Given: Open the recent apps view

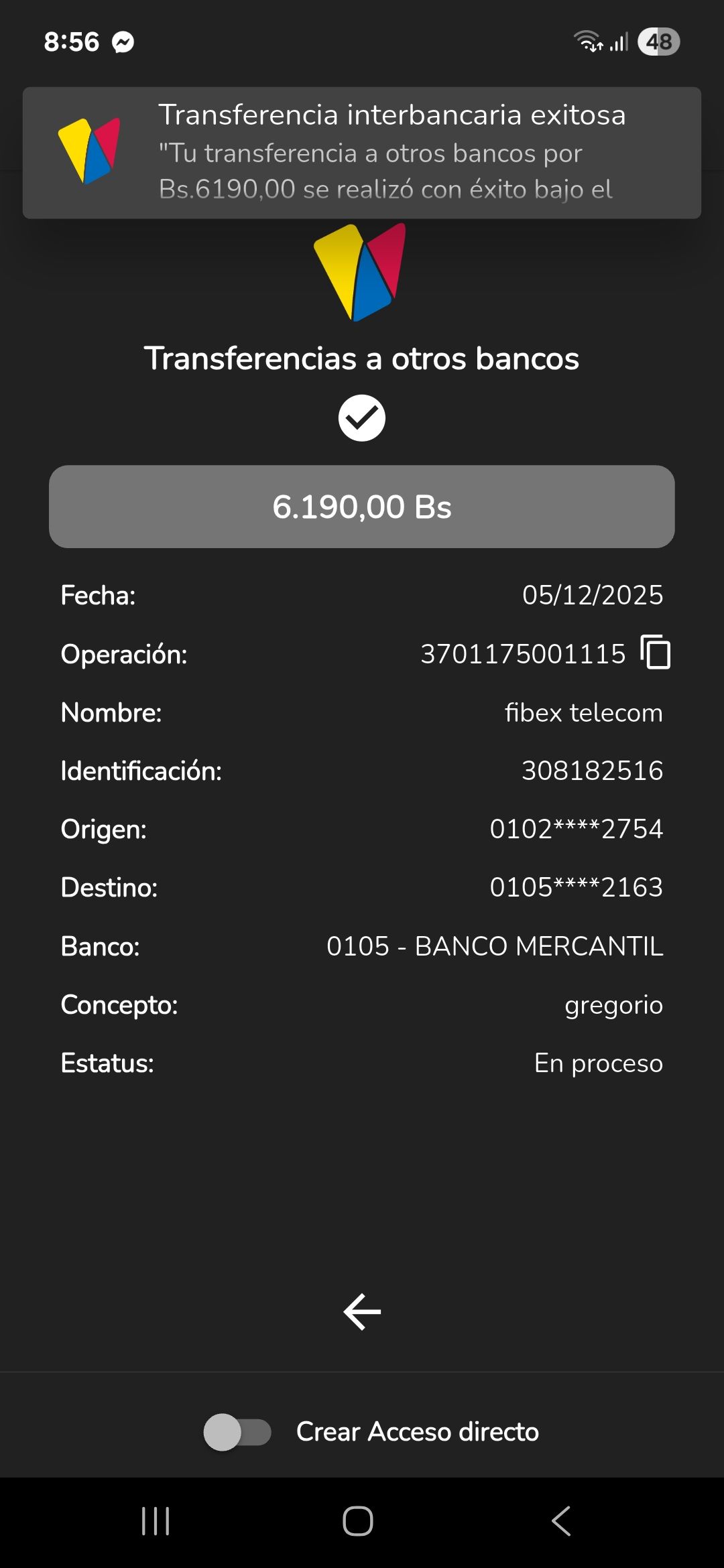Looking at the screenshot, I should pyautogui.click(x=156, y=1521).
